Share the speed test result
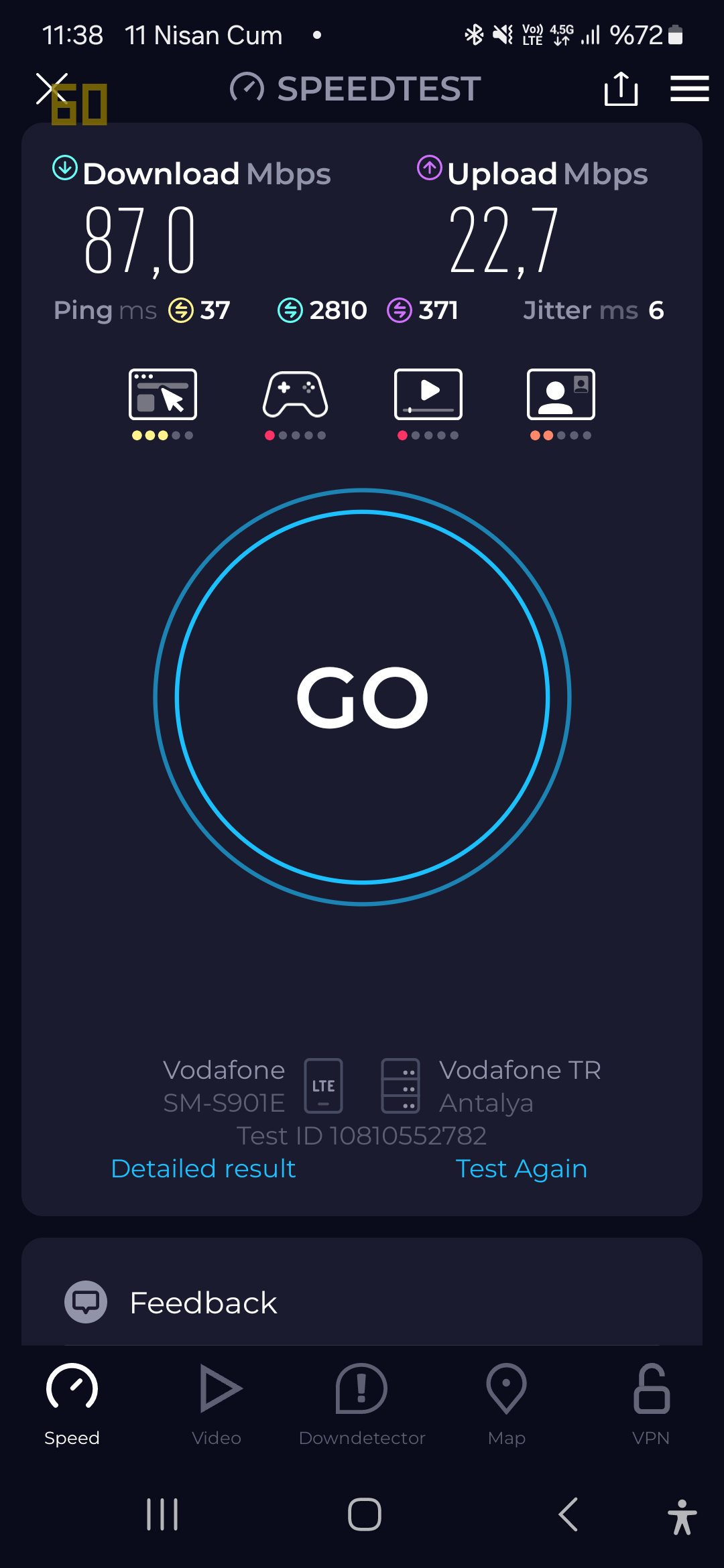The height and width of the screenshot is (1568, 724). 621,88
